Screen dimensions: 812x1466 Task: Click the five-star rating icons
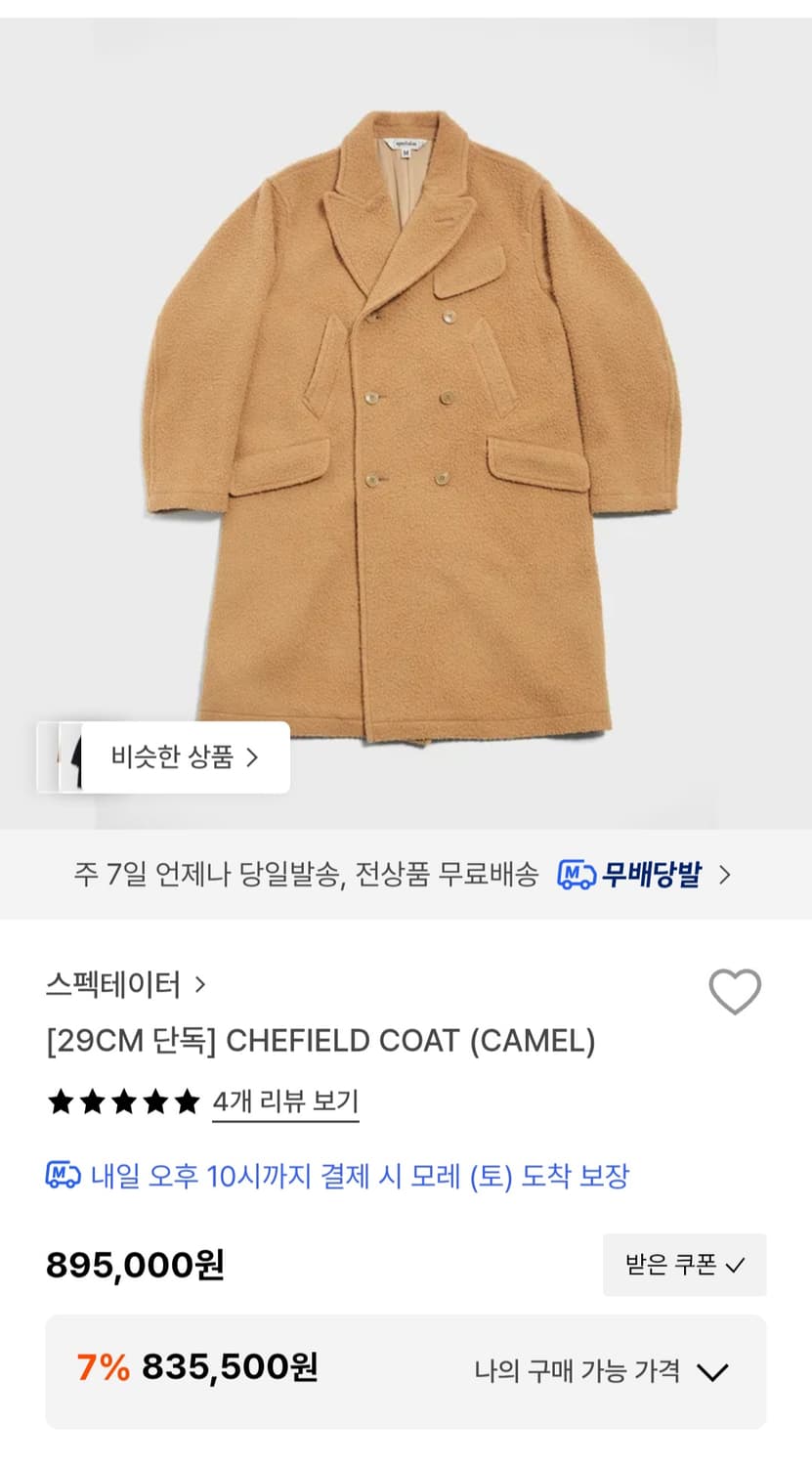tap(122, 1100)
